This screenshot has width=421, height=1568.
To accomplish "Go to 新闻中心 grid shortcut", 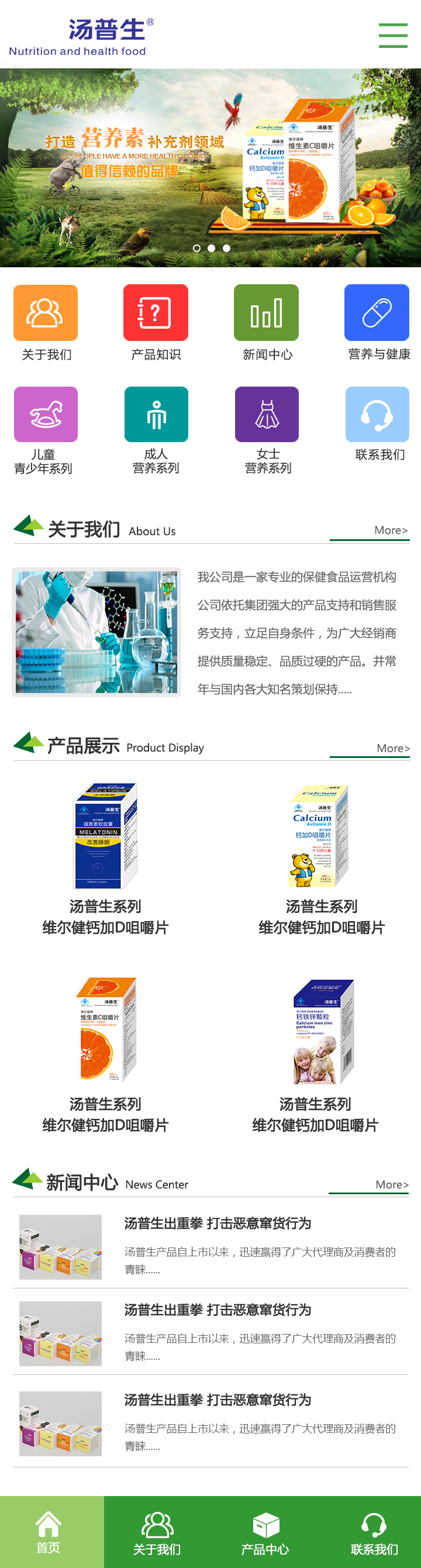I will coord(267,313).
